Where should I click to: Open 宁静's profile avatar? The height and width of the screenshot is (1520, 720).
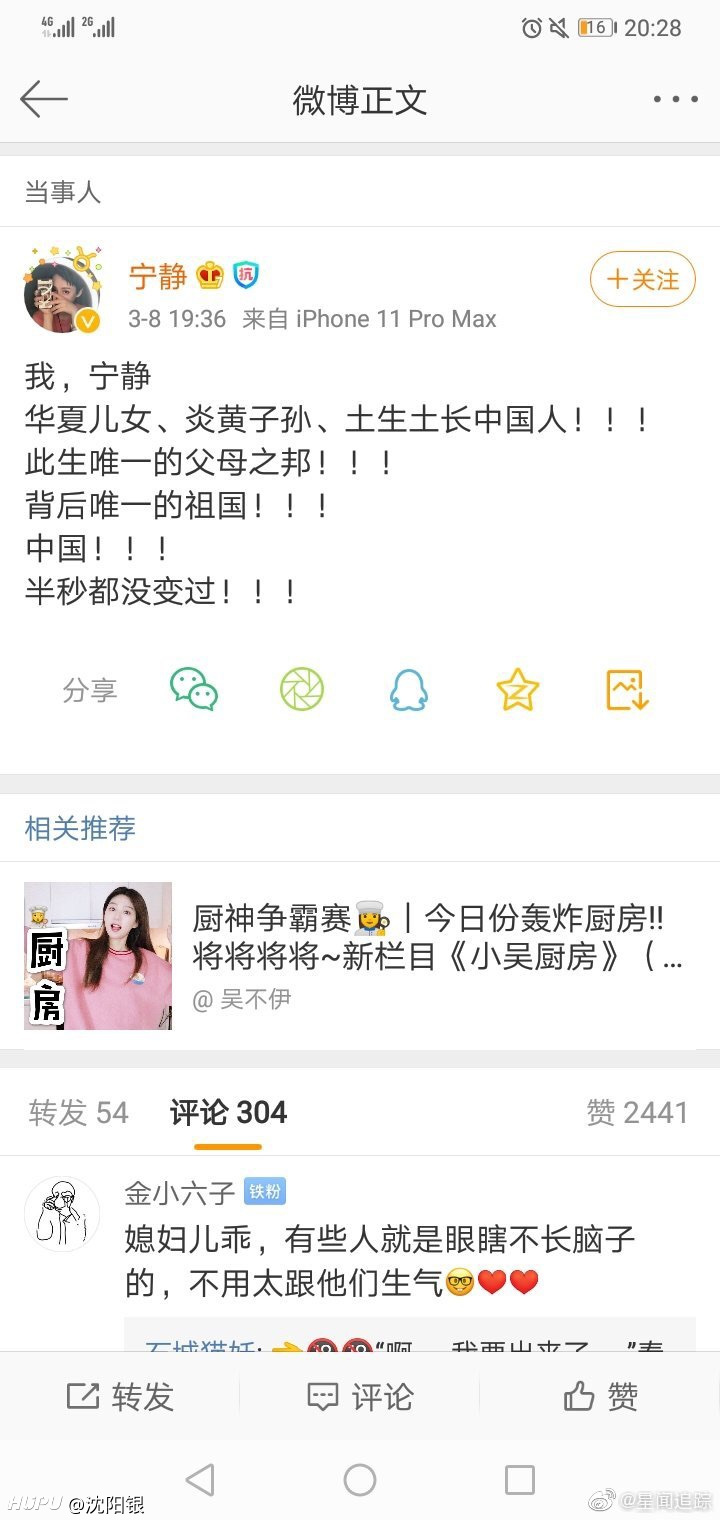coord(62,293)
